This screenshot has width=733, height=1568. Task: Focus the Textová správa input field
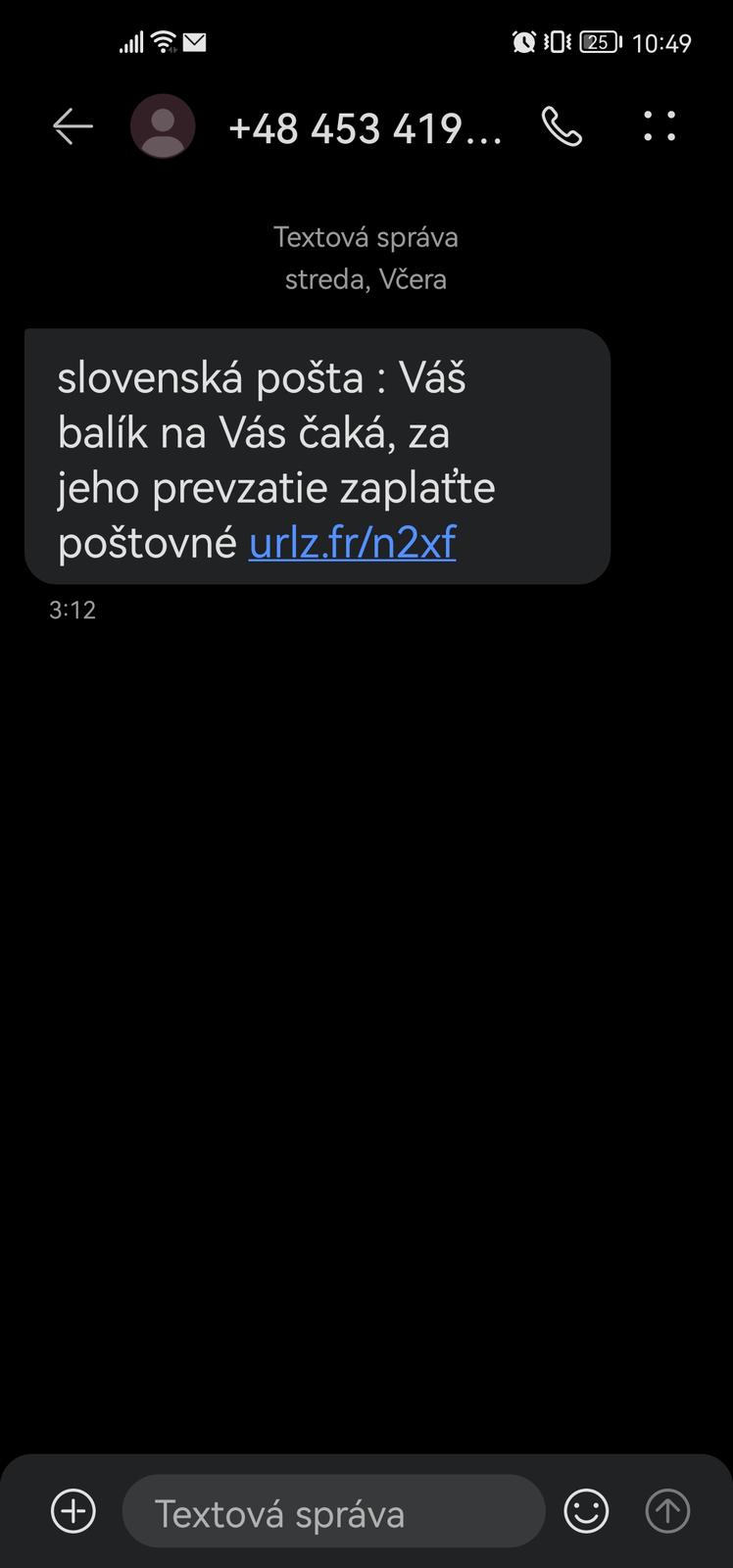333,1512
